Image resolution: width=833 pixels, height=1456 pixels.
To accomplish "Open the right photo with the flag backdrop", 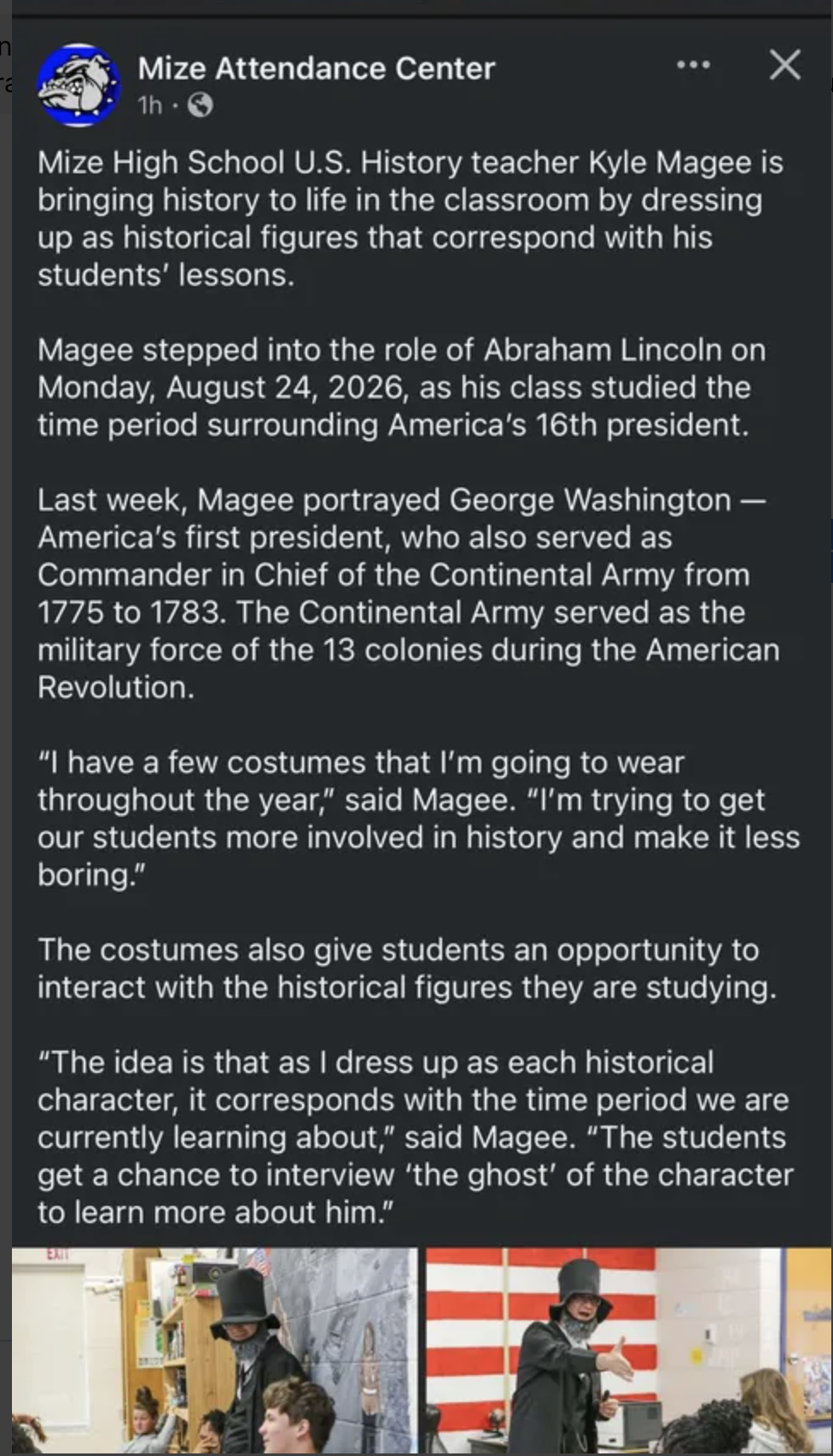I will 629,1351.
